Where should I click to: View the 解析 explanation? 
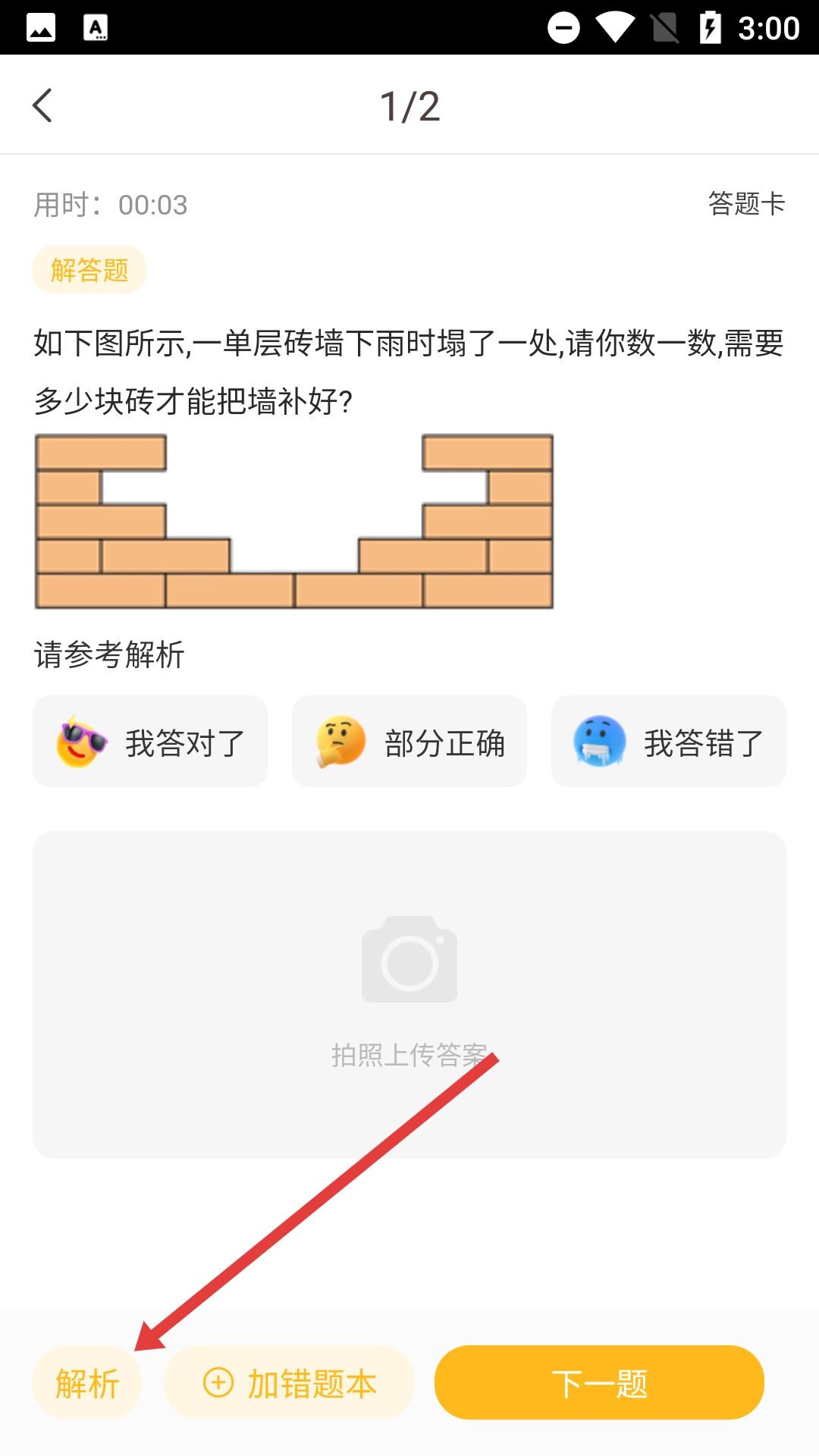coord(87,1383)
